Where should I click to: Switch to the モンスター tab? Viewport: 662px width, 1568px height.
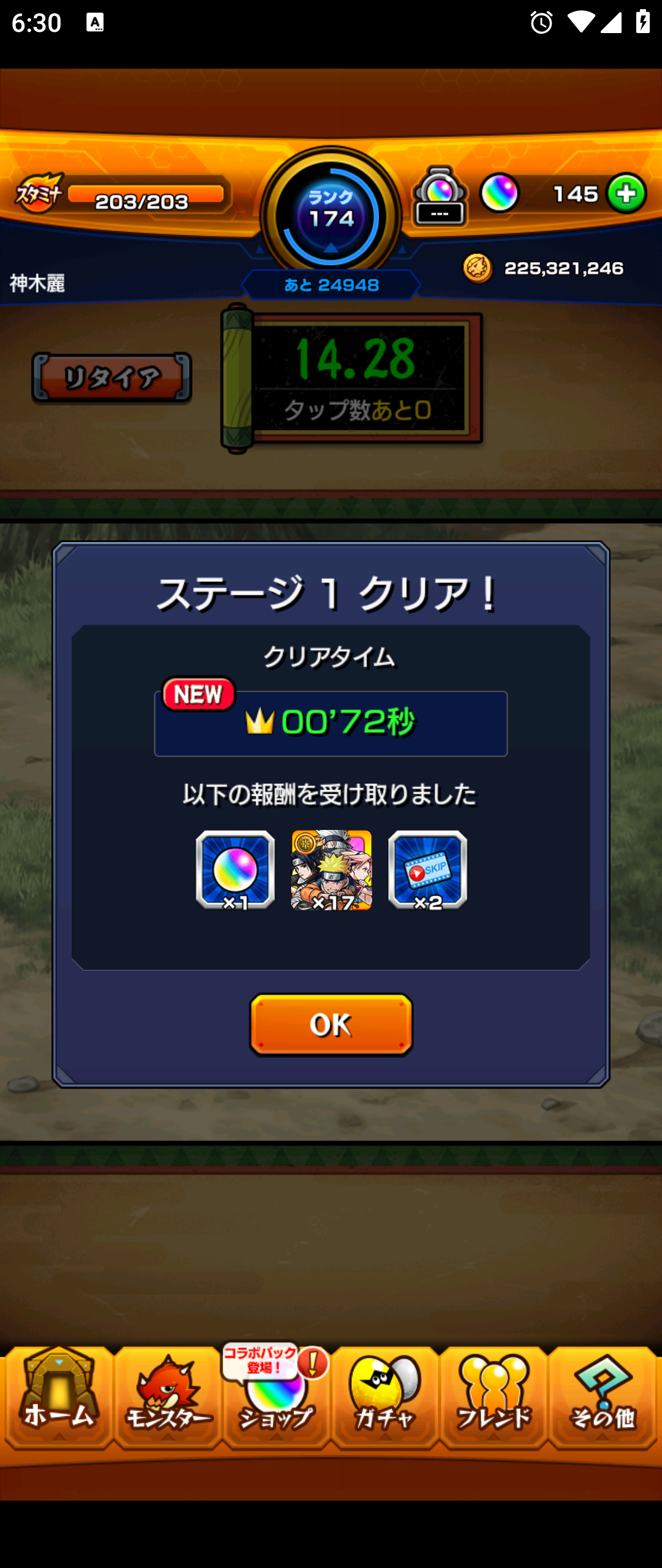pyautogui.click(x=167, y=1399)
